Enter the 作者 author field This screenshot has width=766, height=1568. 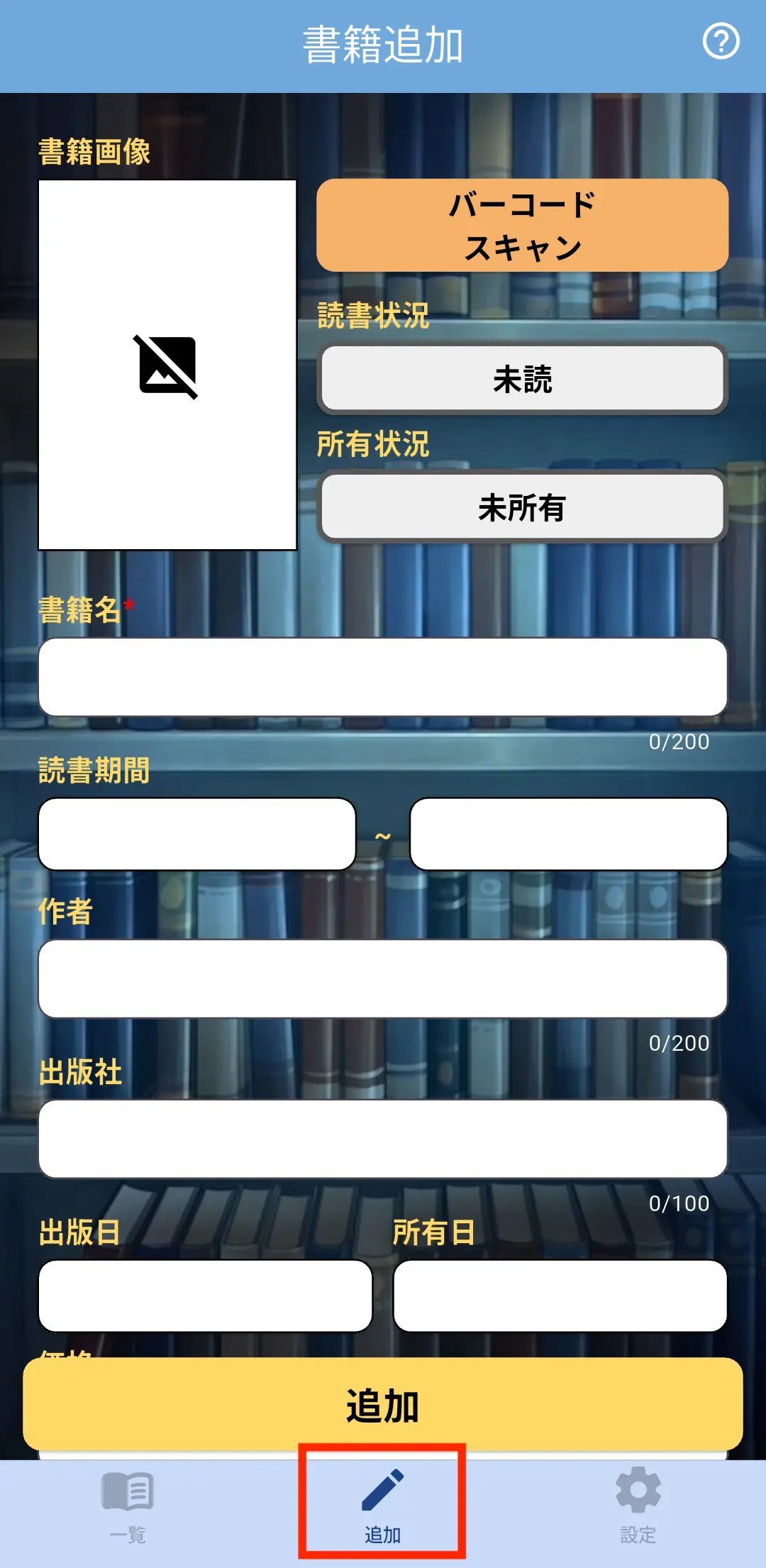[383, 979]
